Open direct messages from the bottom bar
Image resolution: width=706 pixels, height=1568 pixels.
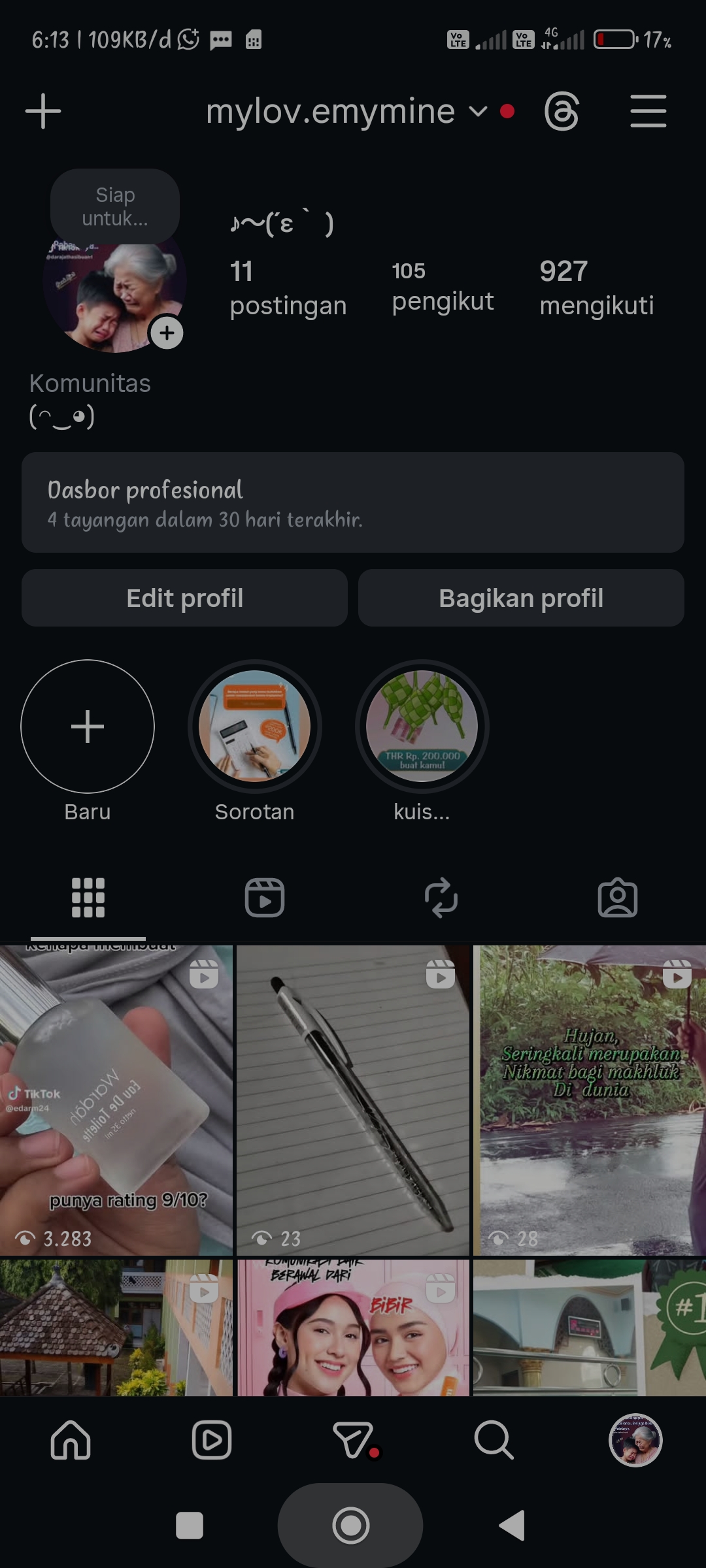(353, 1440)
